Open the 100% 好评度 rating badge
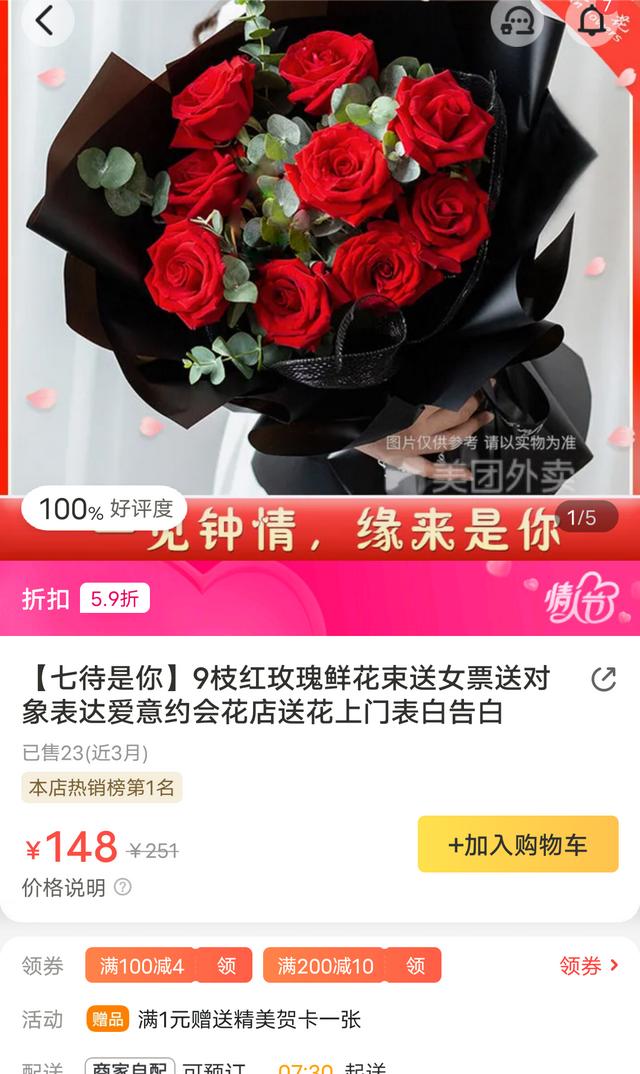The image size is (640, 1074). (106, 509)
